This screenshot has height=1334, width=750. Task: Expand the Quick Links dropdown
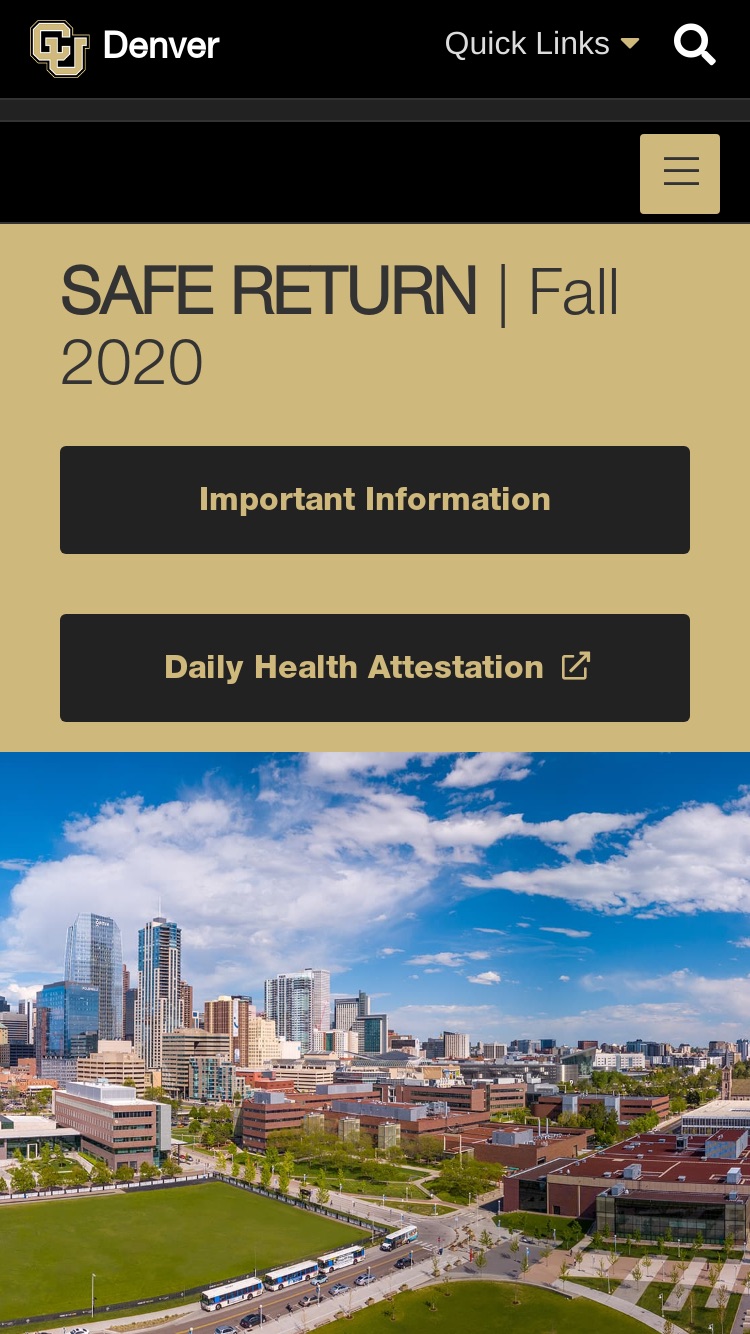point(541,44)
